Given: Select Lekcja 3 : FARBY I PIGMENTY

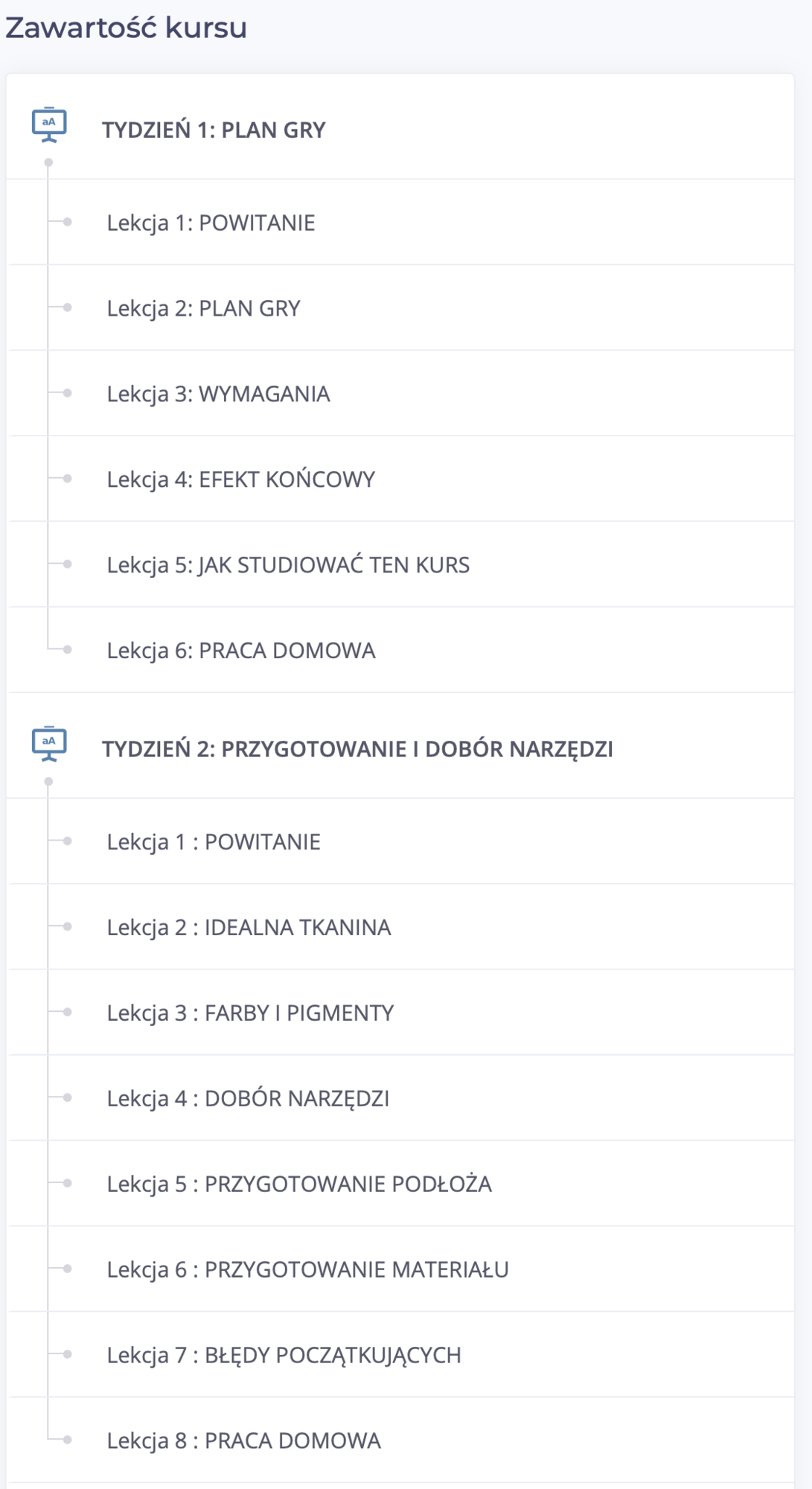Looking at the screenshot, I should point(400,1013).
